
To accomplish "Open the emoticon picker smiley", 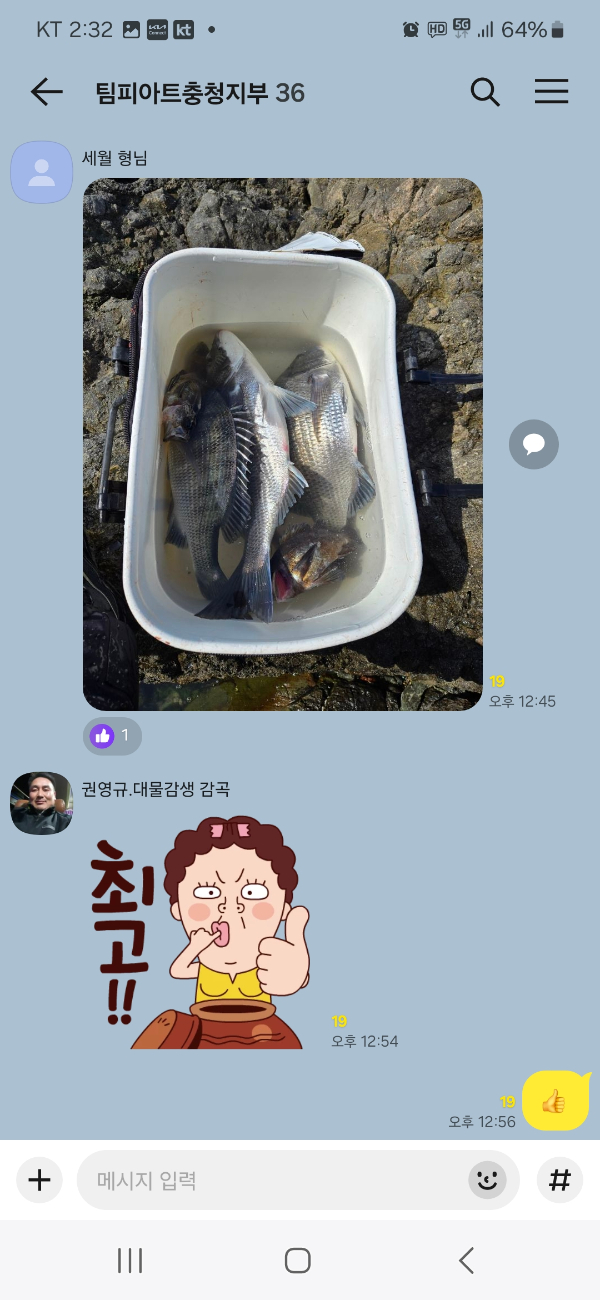I will point(487,1180).
